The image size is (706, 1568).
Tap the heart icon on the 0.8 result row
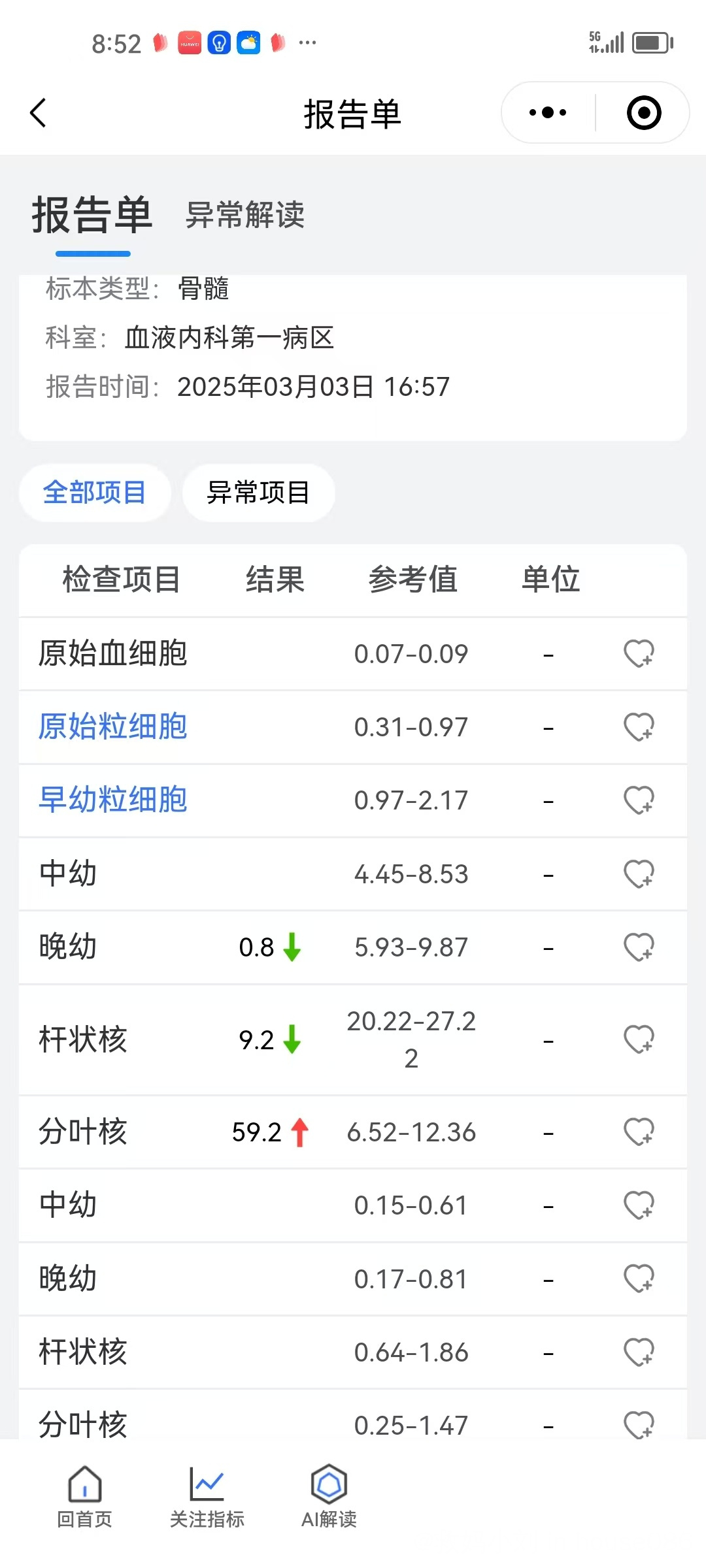pyautogui.click(x=639, y=947)
